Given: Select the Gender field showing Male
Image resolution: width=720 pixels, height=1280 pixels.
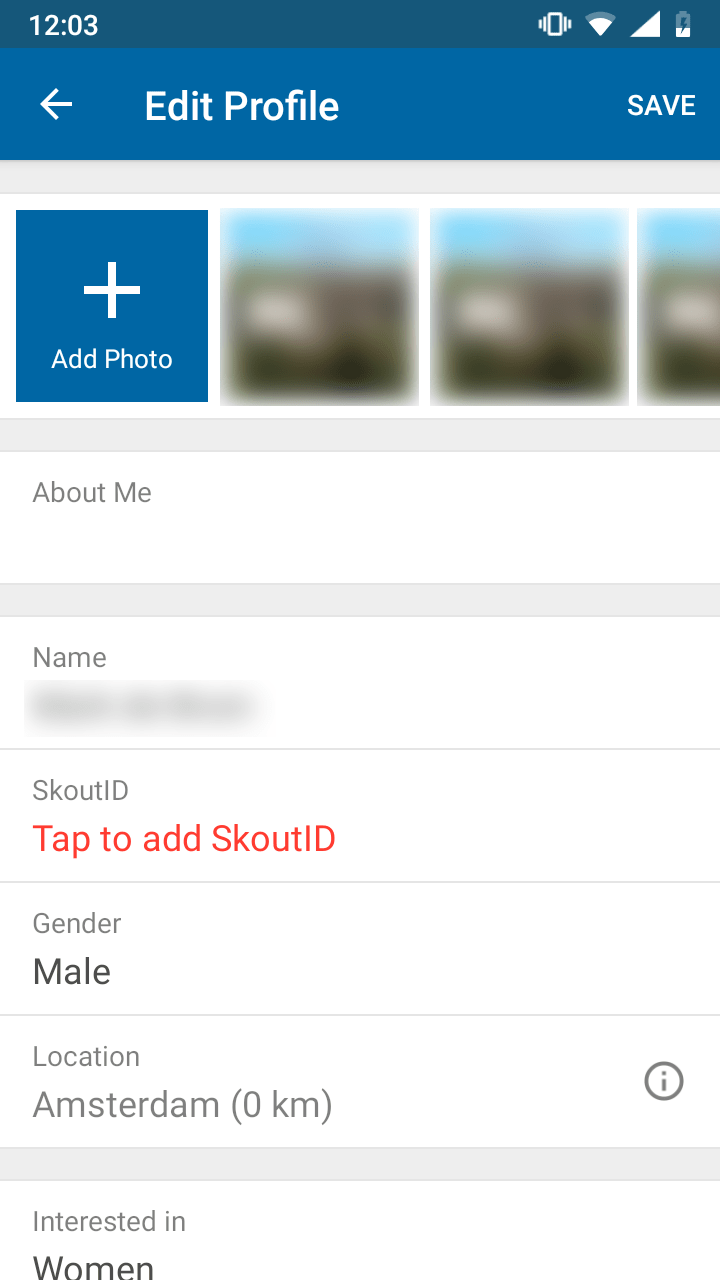Looking at the screenshot, I should point(360,948).
